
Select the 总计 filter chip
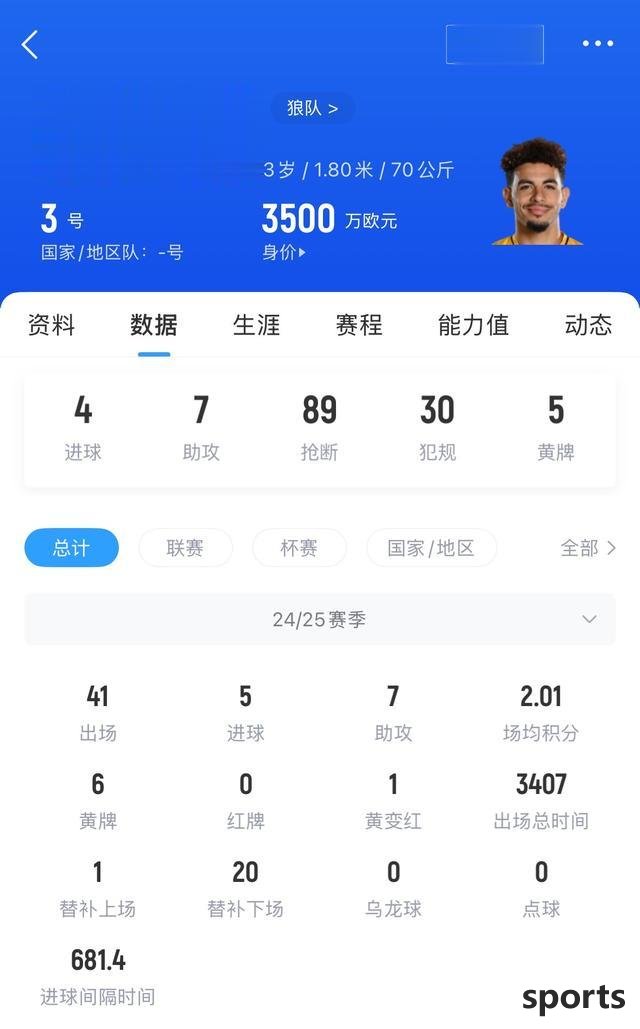[x=71, y=548]
